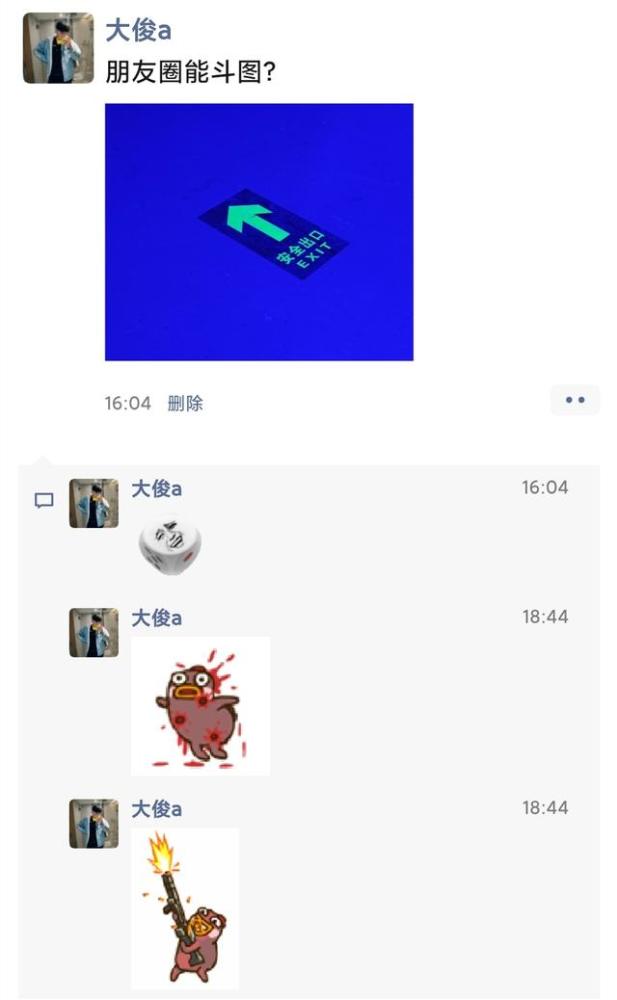The width and height of the screenshot is (617, 1000).
Task: Open the blue exit sign photo
Action: pyautogui.click(x=259, y=232)
